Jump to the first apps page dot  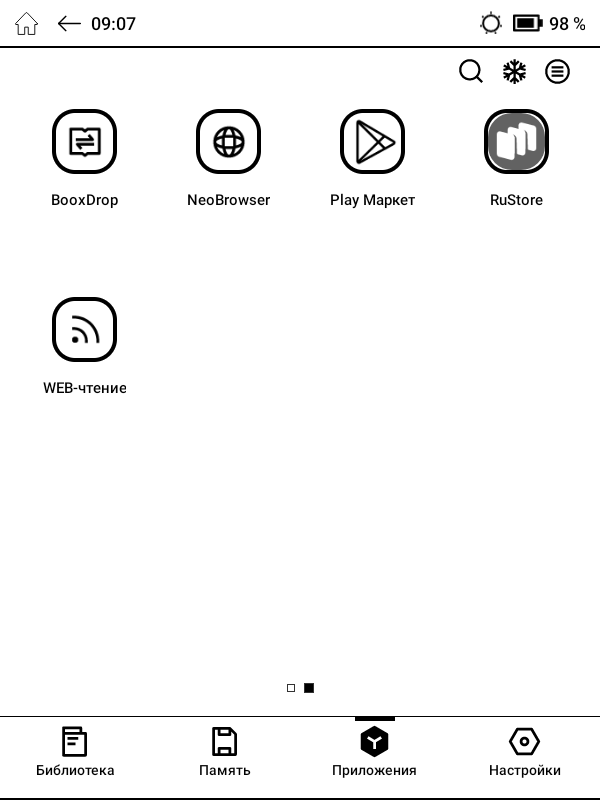[x=291, y=688]
